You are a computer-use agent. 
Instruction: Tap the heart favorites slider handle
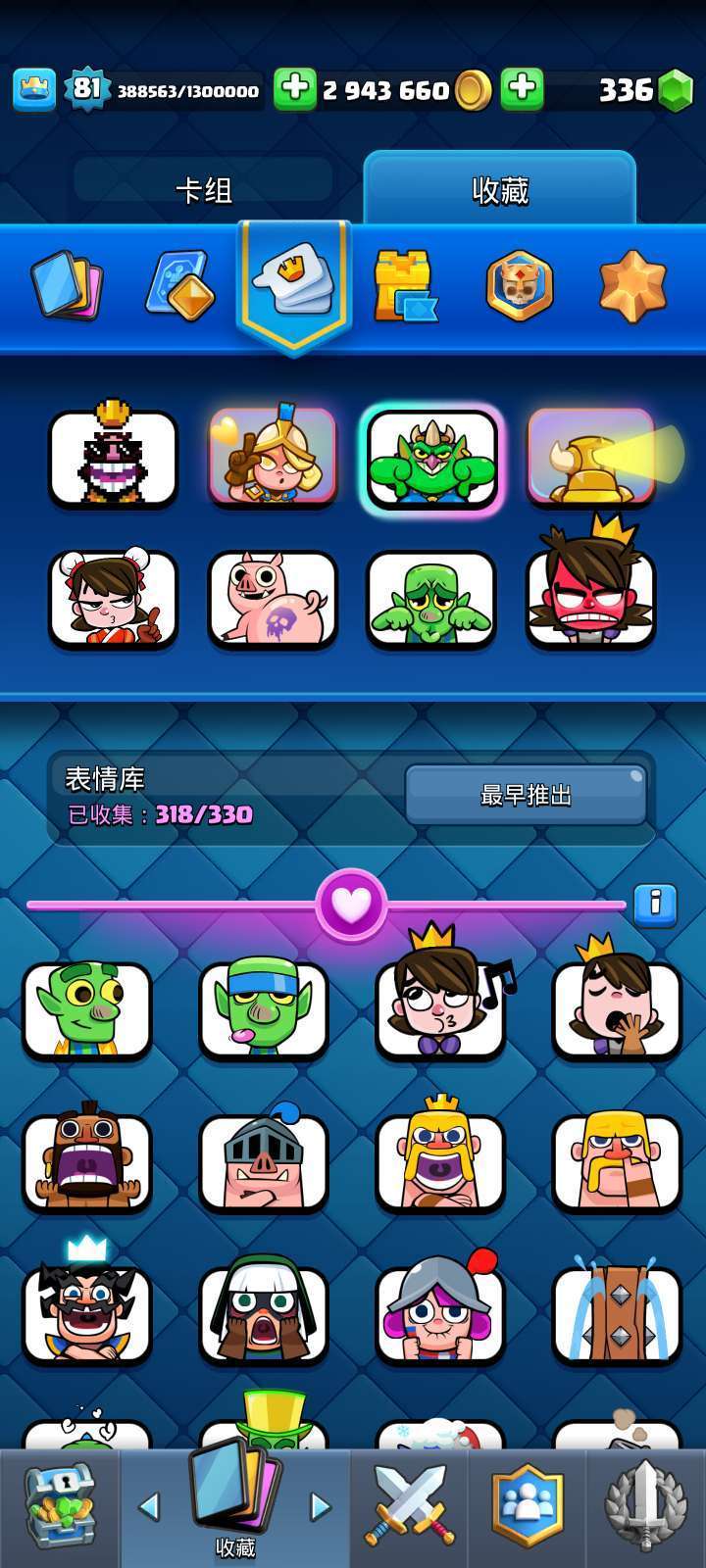(x=351, y=905)
